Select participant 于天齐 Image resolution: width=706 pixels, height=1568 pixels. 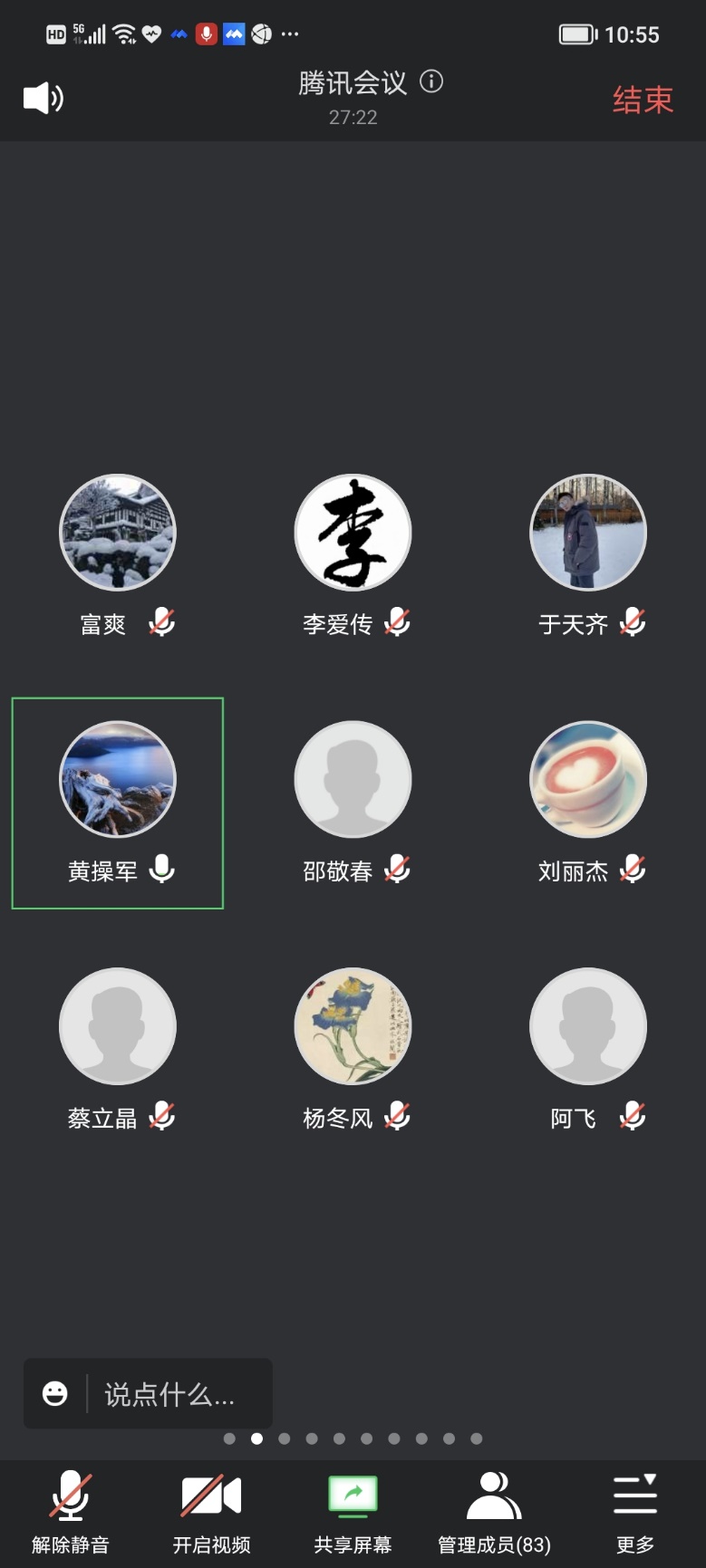[588, 533]
